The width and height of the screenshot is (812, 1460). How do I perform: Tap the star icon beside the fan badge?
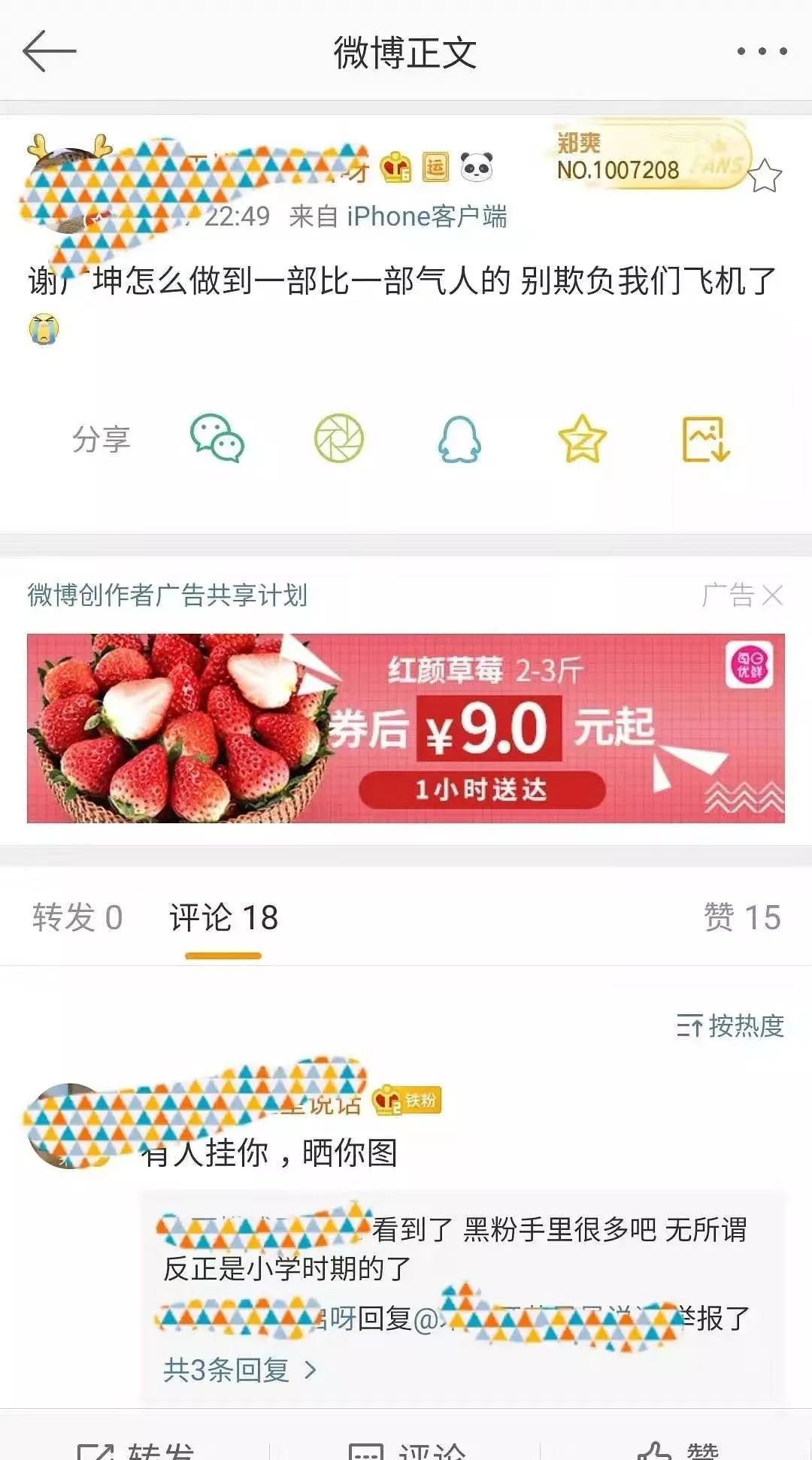click(765, 176)
